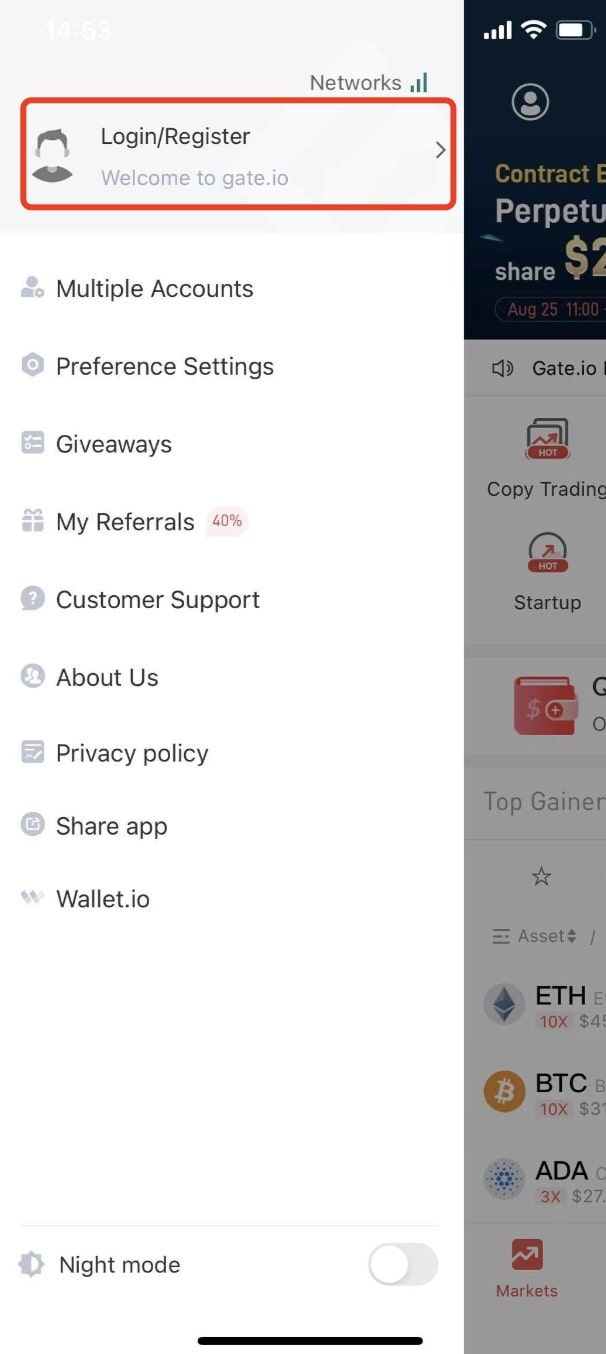Open the favorites star tab

(541, 877)
